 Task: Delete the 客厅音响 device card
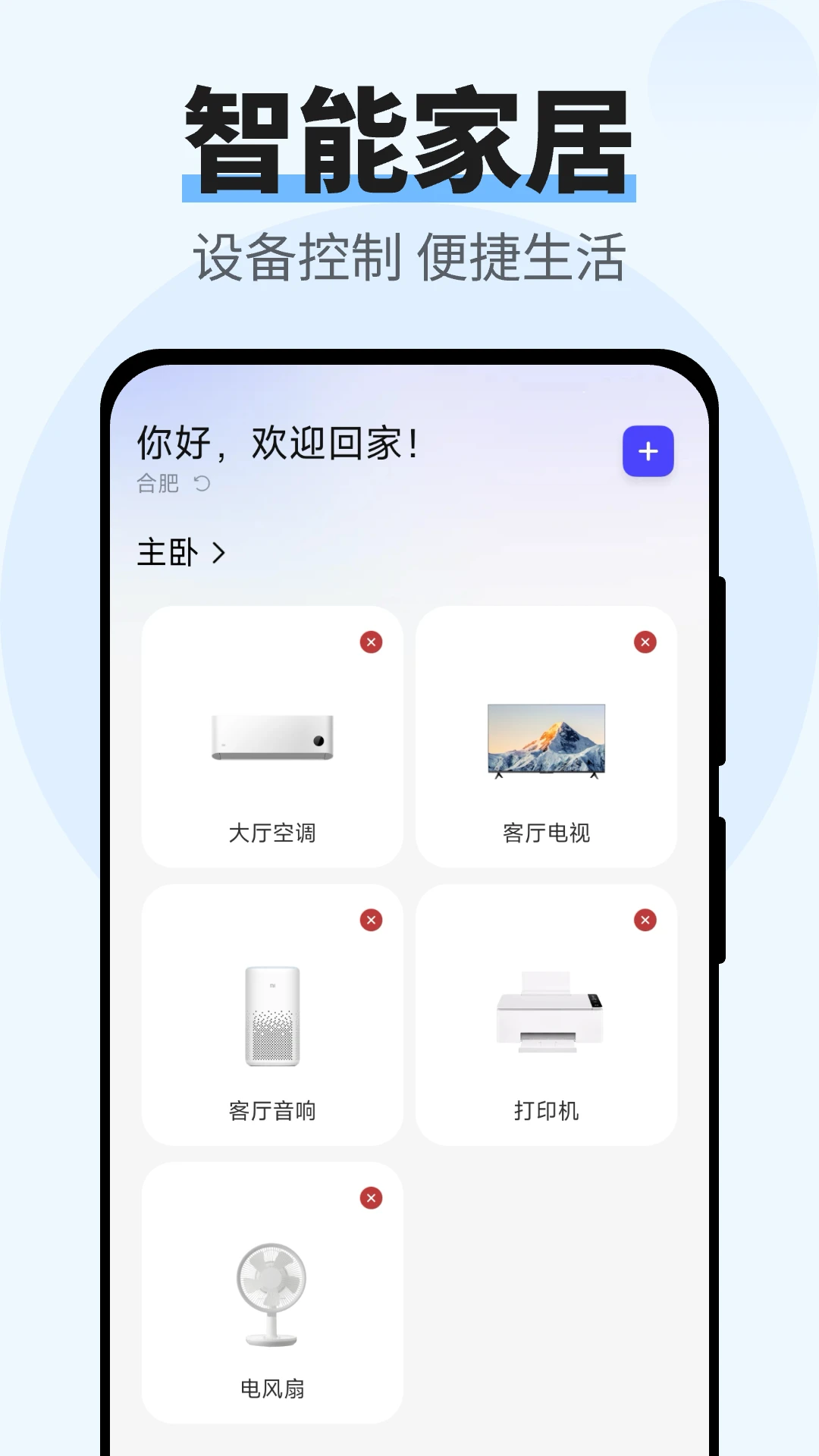tap(370, 920)
